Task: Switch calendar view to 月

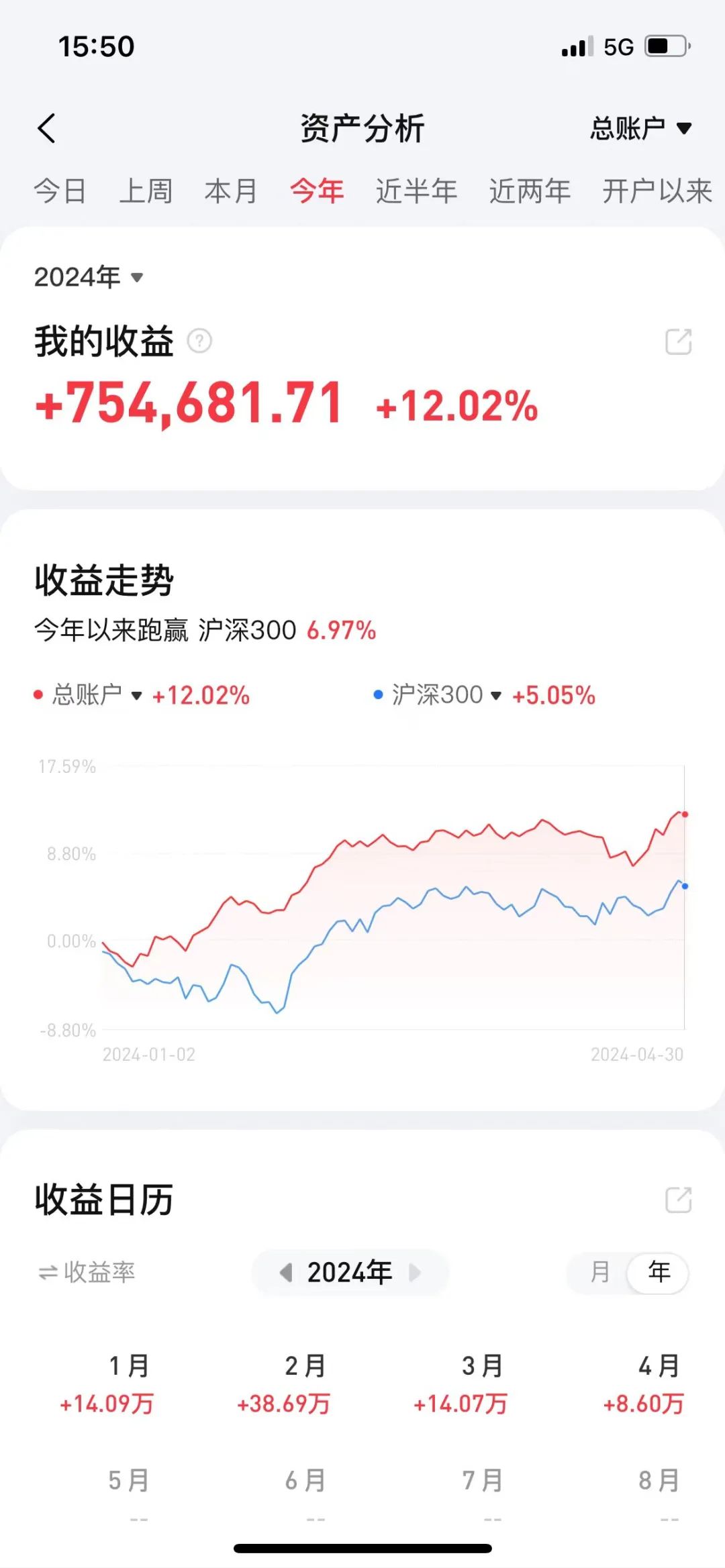Action: point(600,1271)
